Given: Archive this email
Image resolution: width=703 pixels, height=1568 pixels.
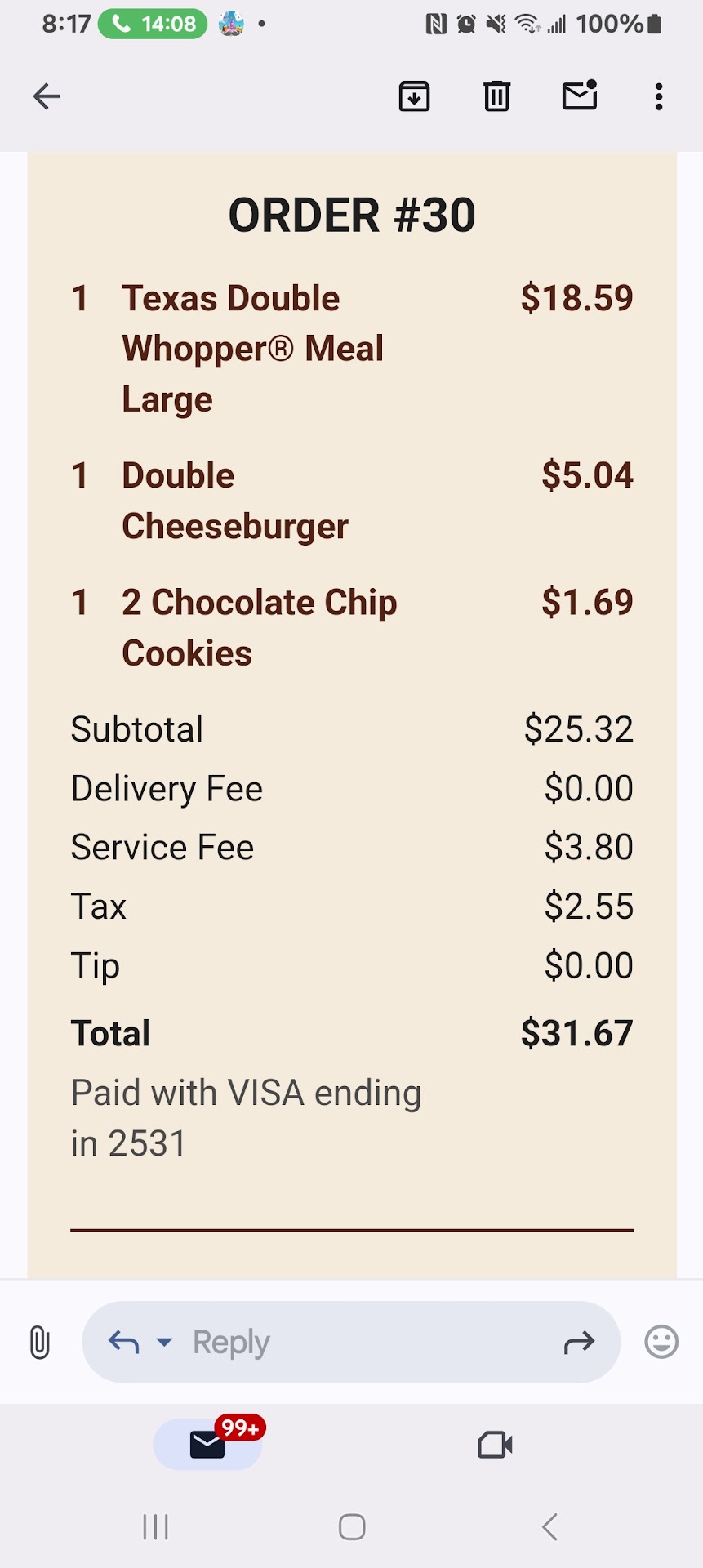Looking at the screenshot, I should pos(414,96).
